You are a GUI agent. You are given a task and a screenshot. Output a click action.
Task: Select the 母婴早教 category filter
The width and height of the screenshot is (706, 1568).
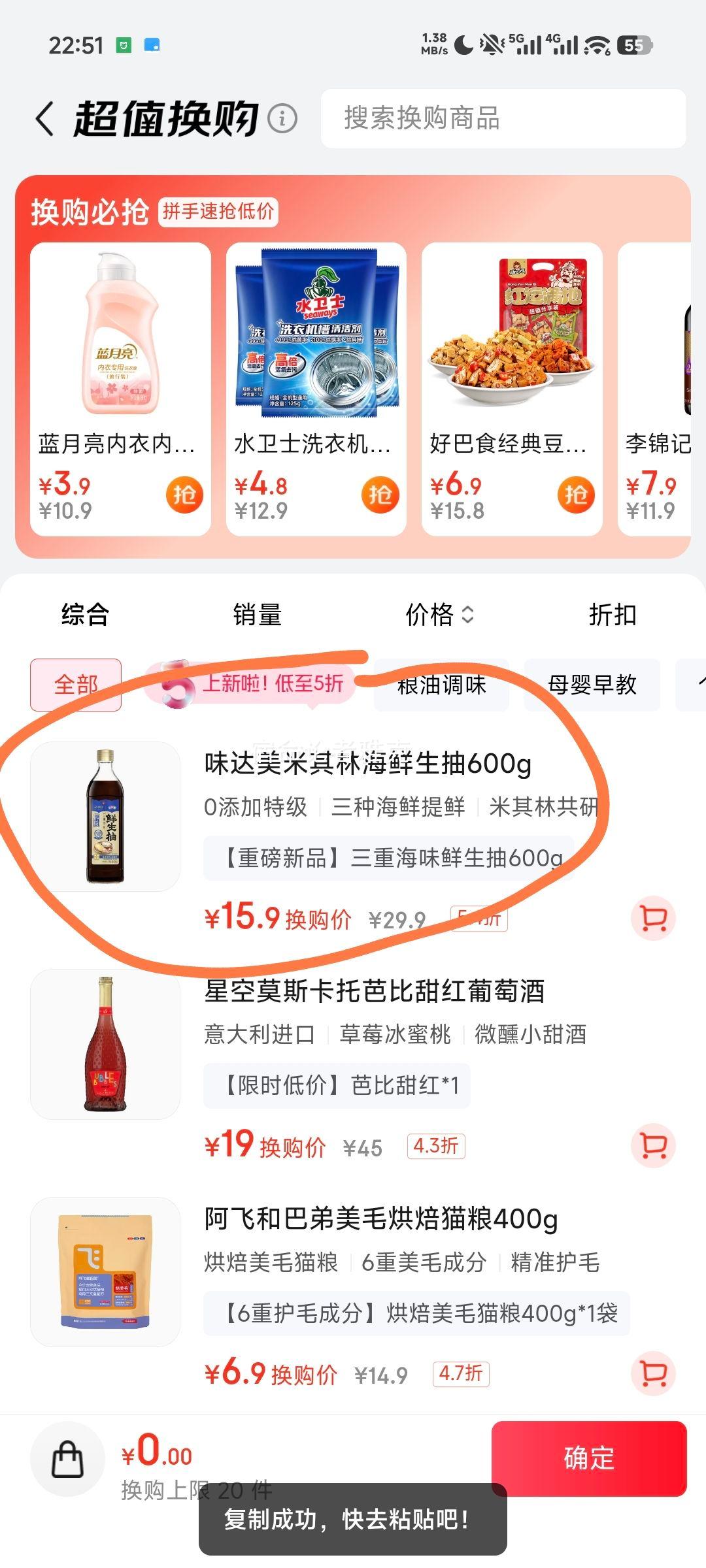592,685
